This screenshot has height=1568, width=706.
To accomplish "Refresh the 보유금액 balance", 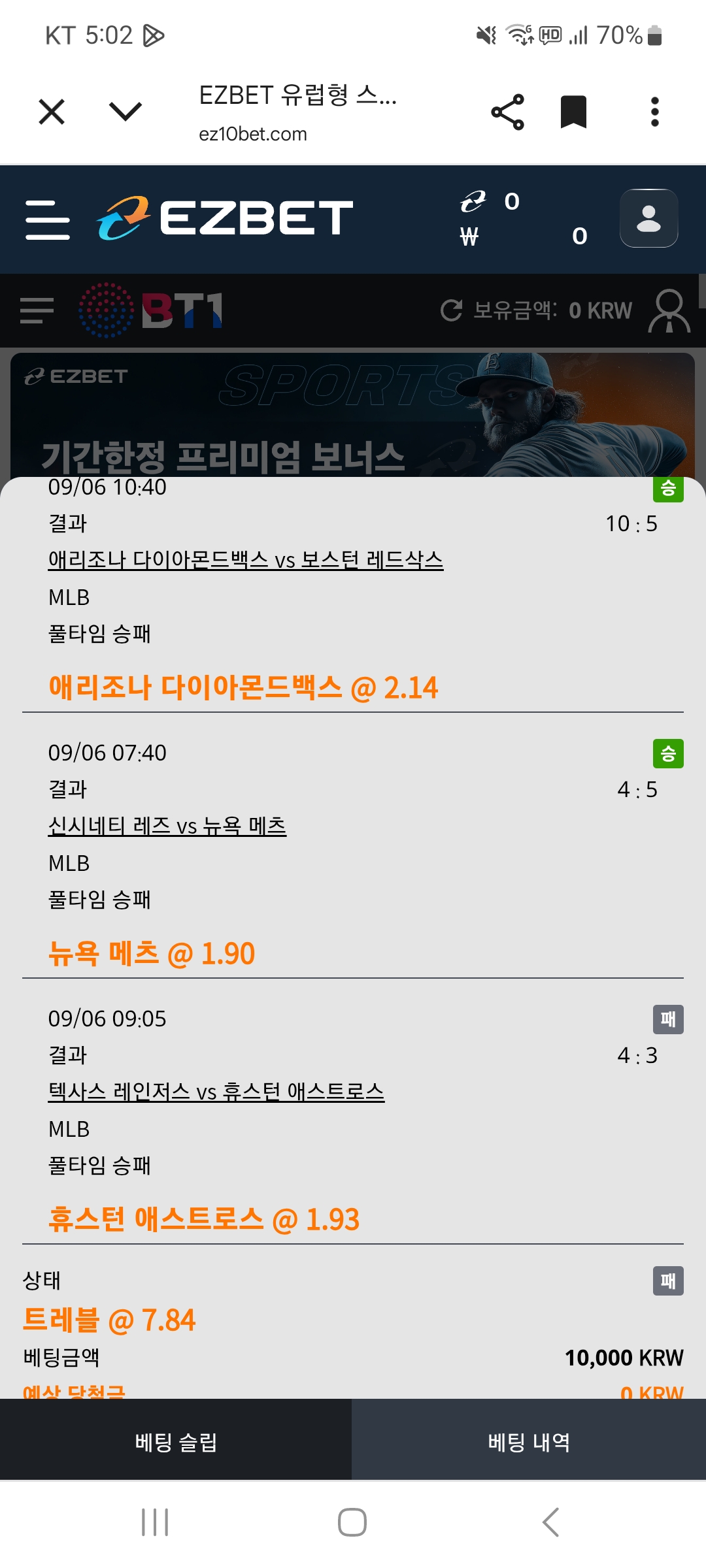I will tap(452, 310).
